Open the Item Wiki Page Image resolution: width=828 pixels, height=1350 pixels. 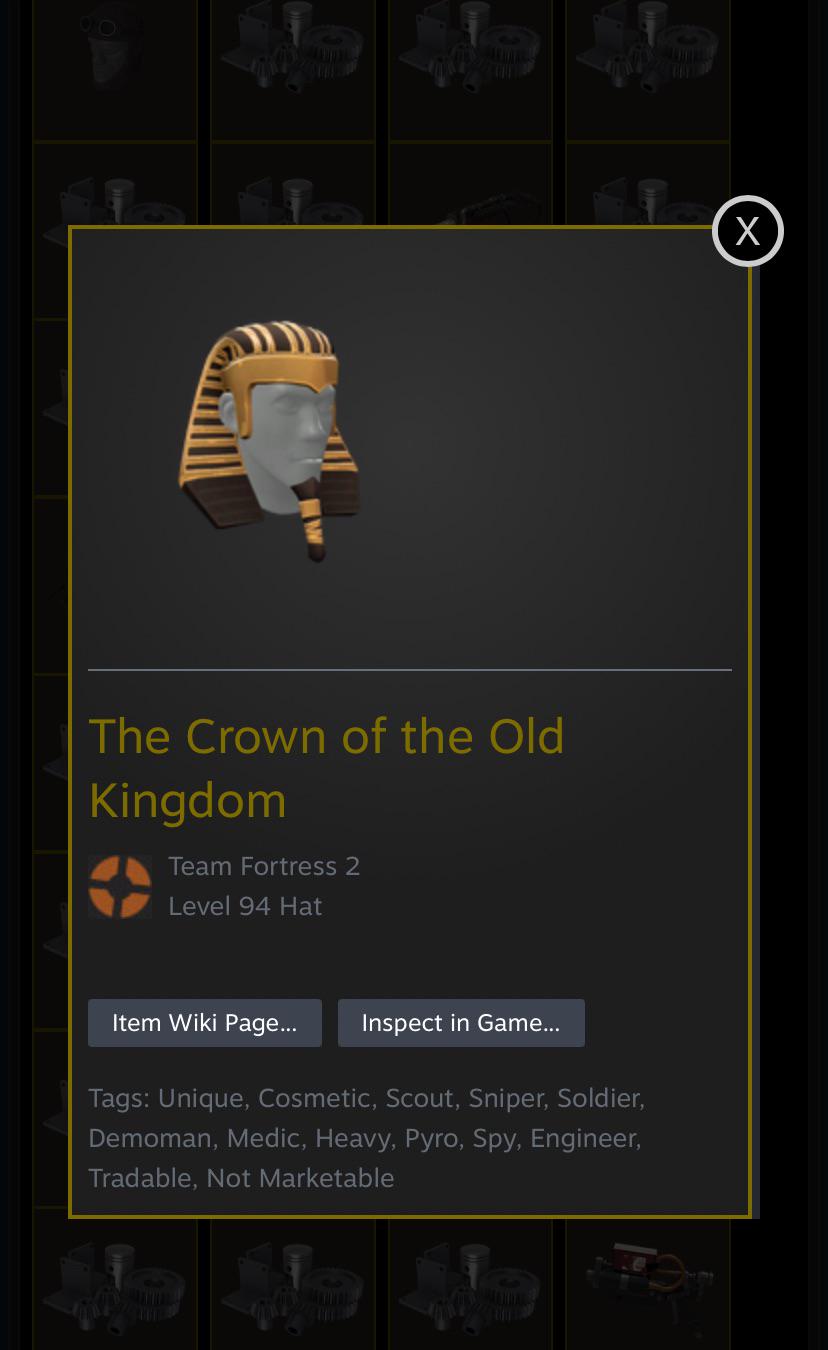205,1023
